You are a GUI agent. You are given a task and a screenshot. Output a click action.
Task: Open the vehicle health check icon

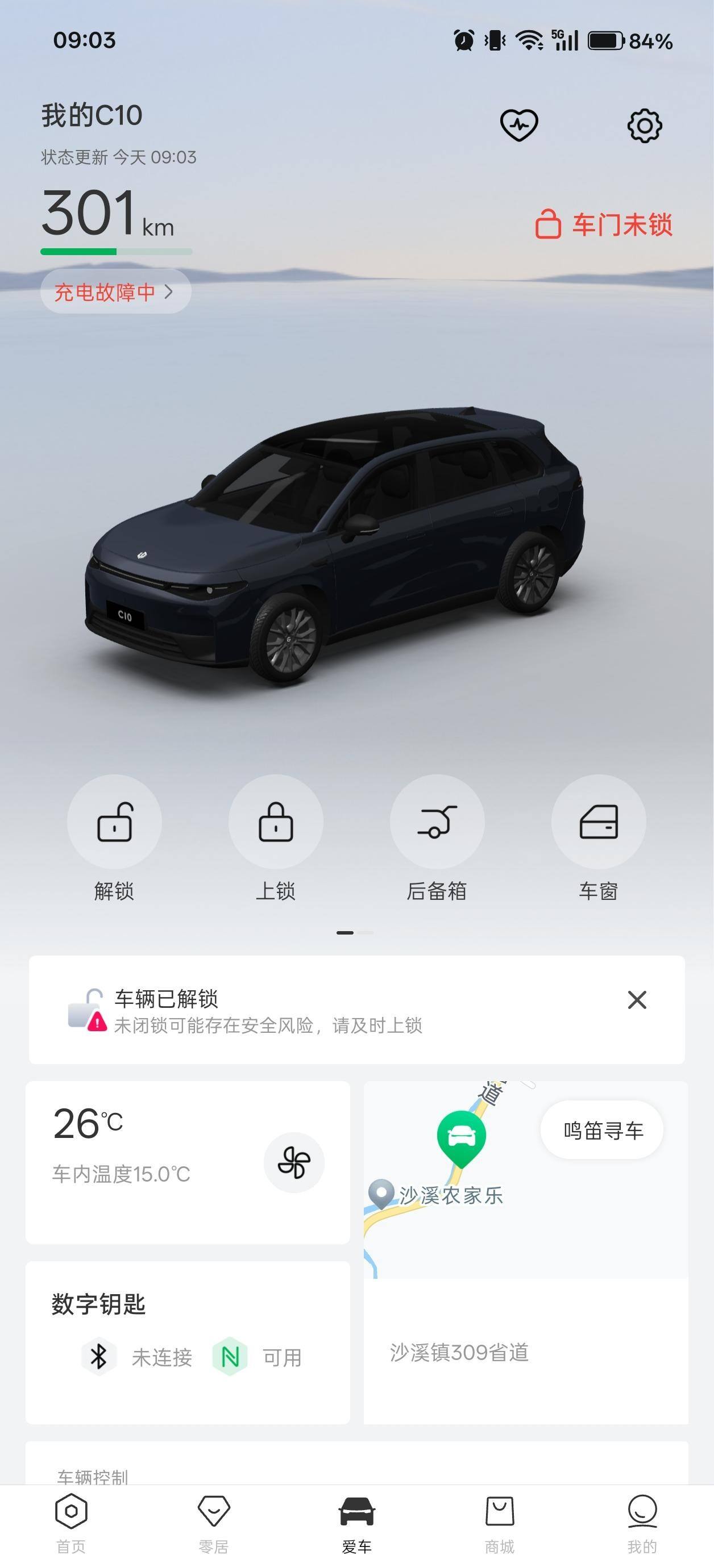pyautogui.click(x=518, y=126)
